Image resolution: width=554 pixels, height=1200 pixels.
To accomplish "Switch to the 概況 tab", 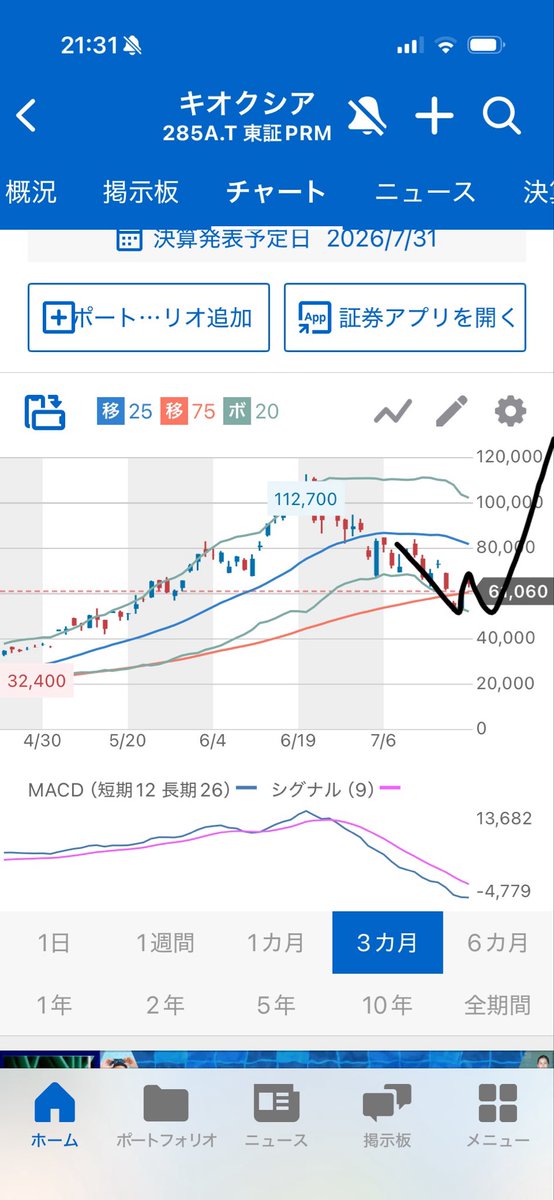I will click(30, 192).
